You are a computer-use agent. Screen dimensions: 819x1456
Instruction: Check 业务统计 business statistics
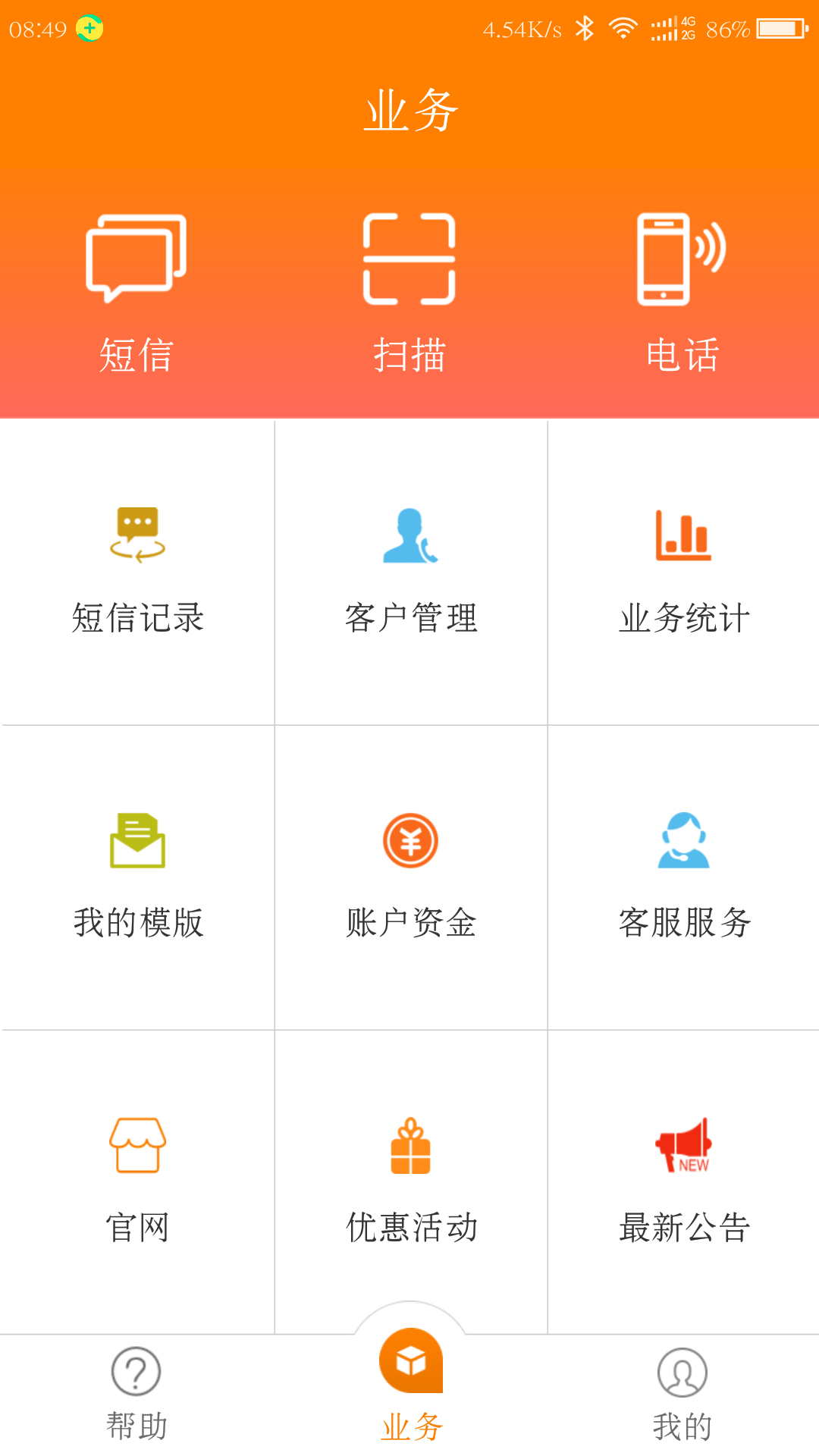683,573
